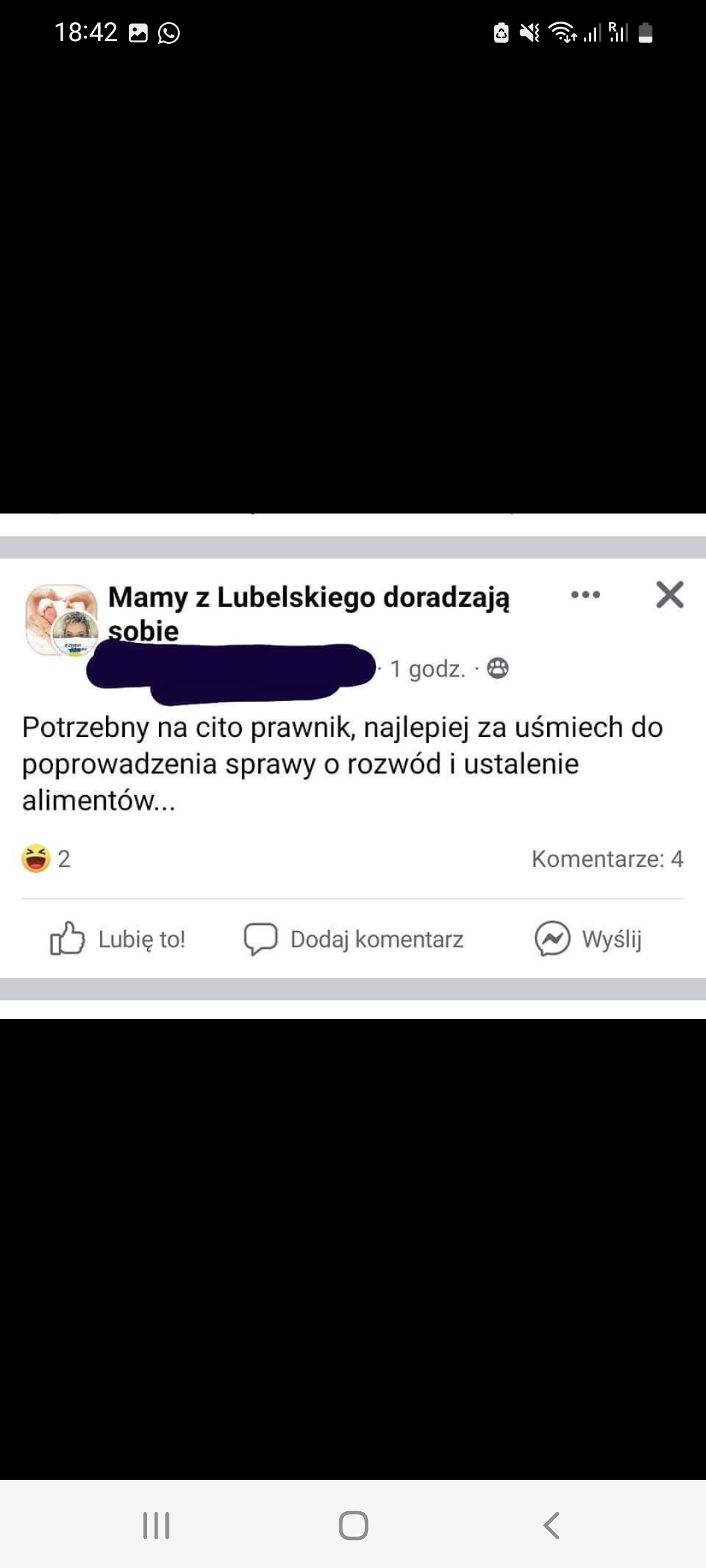Open the recent apps overview

pos(156,1526)
